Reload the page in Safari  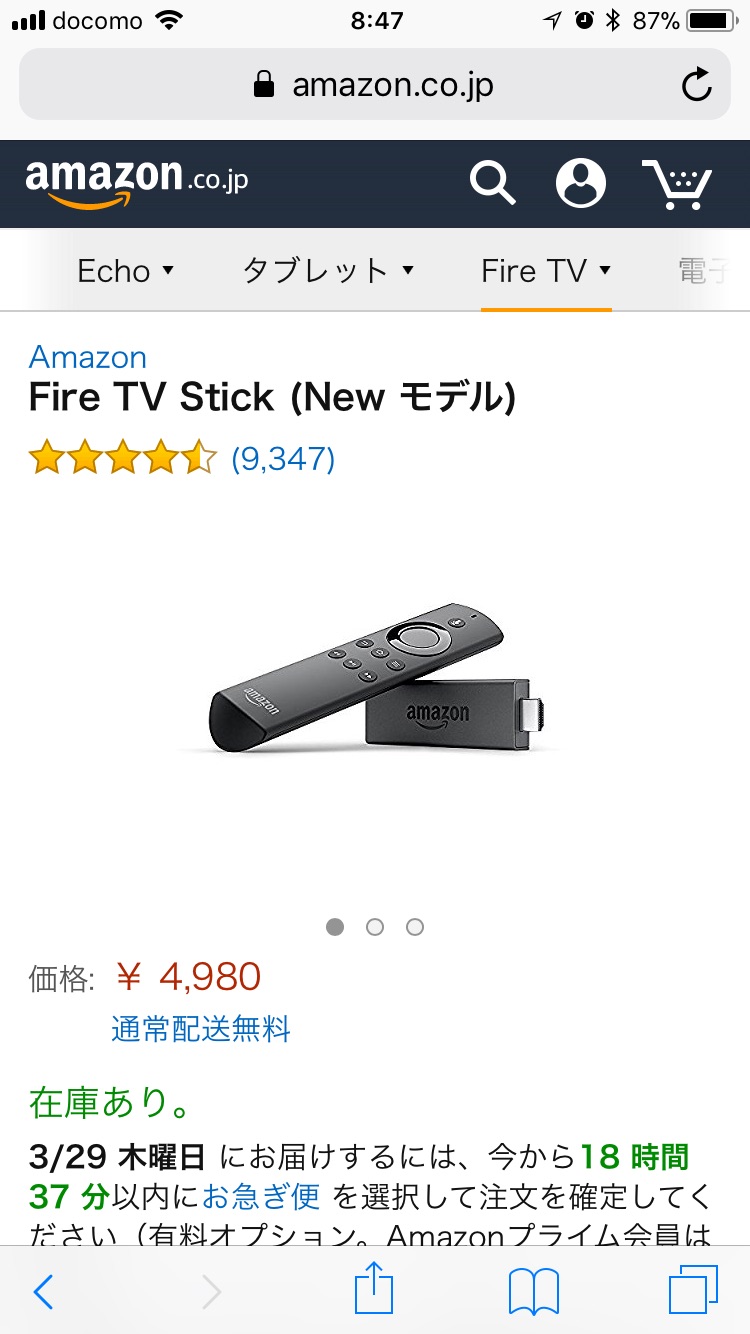coord(696,86)
